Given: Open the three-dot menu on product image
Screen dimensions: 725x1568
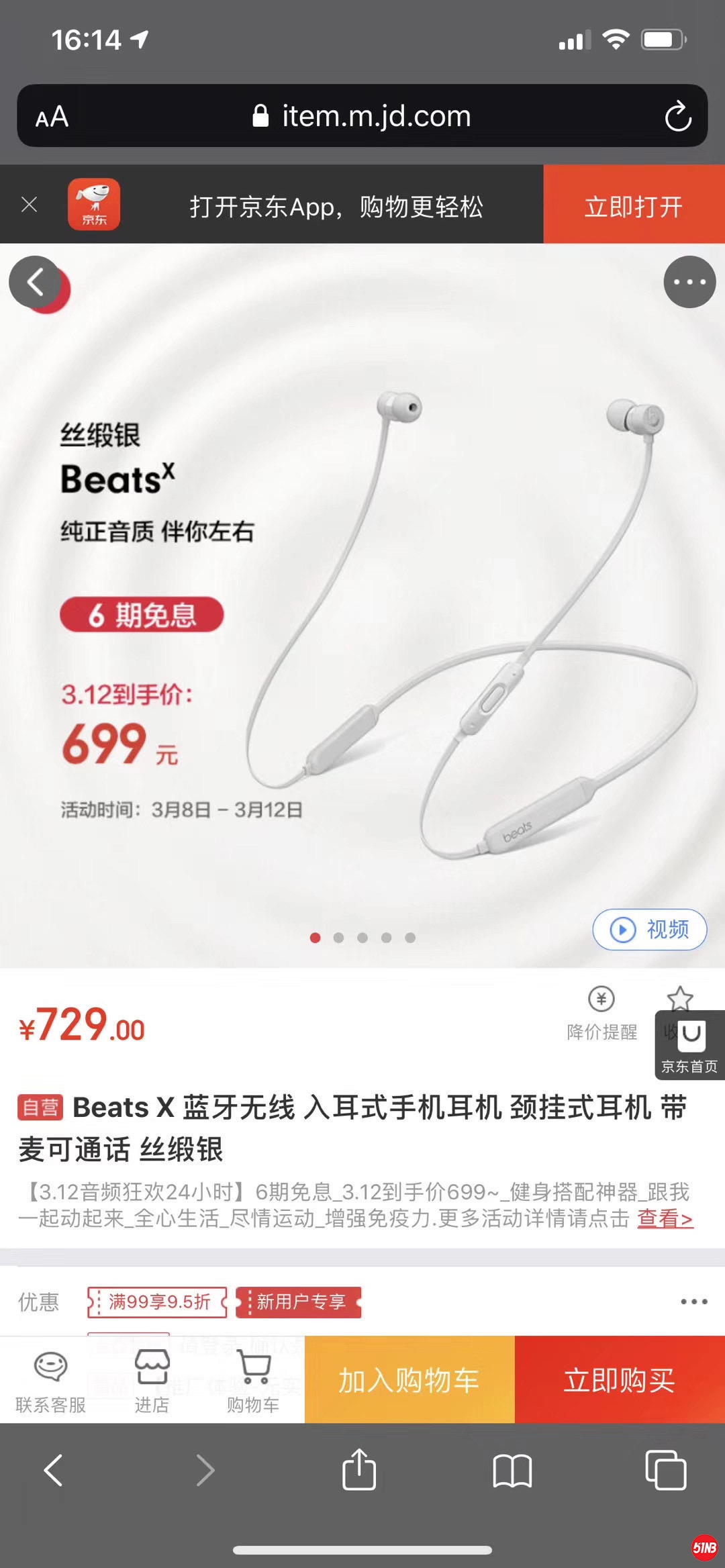Looking at the screenshot, I should (x=689, y=282).
